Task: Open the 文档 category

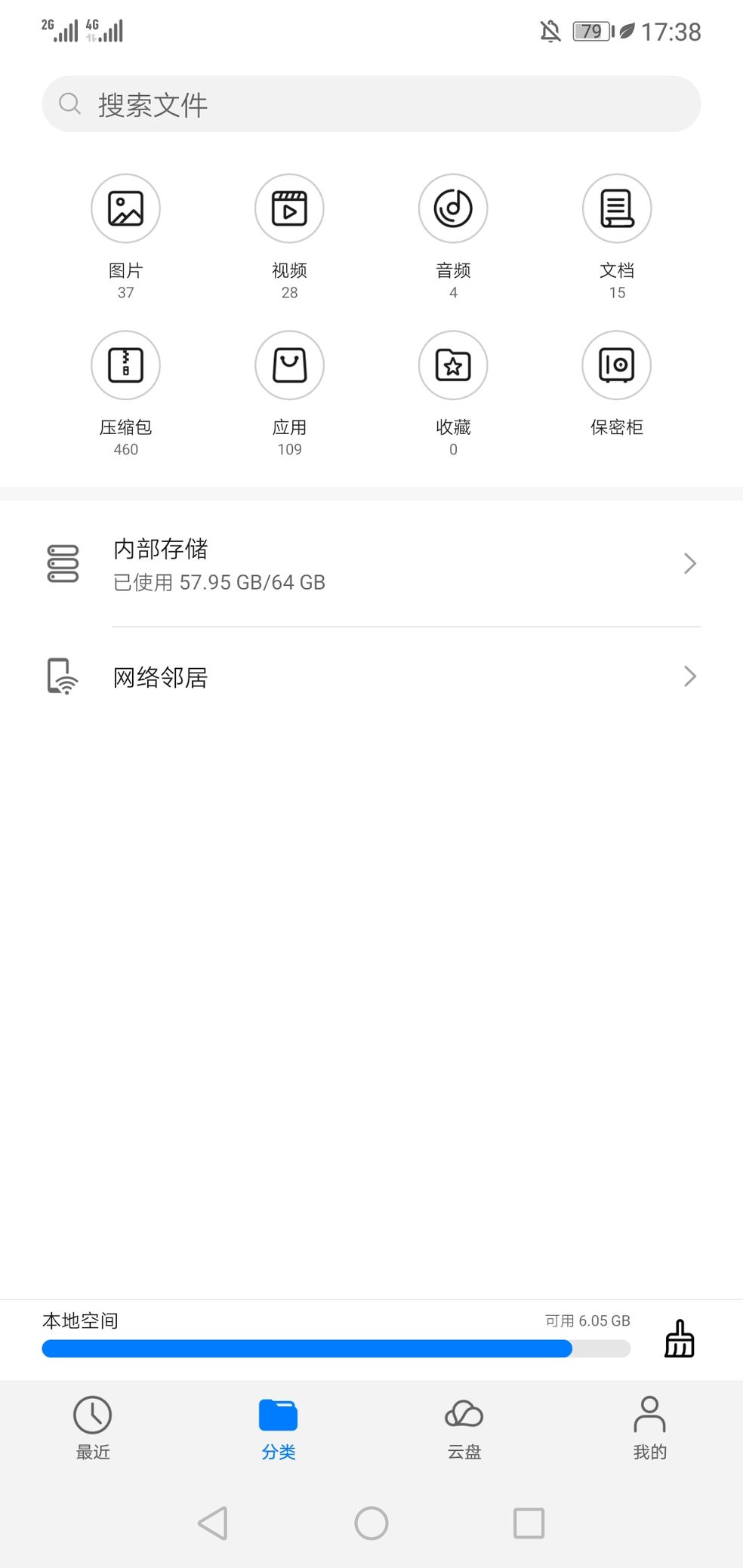Action: pyautogui.click(x=617, y=237)
